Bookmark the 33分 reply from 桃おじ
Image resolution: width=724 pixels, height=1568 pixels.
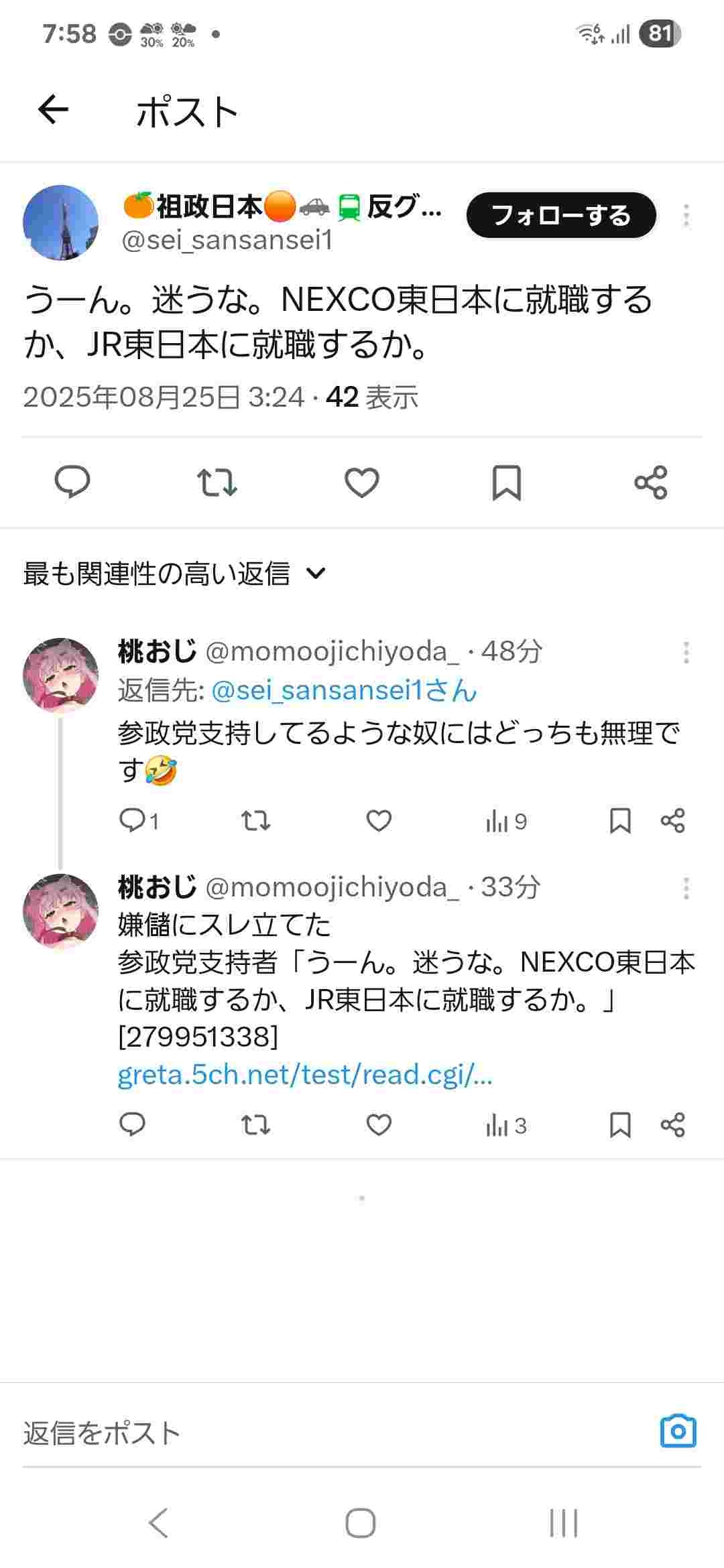coord(620,1125)
